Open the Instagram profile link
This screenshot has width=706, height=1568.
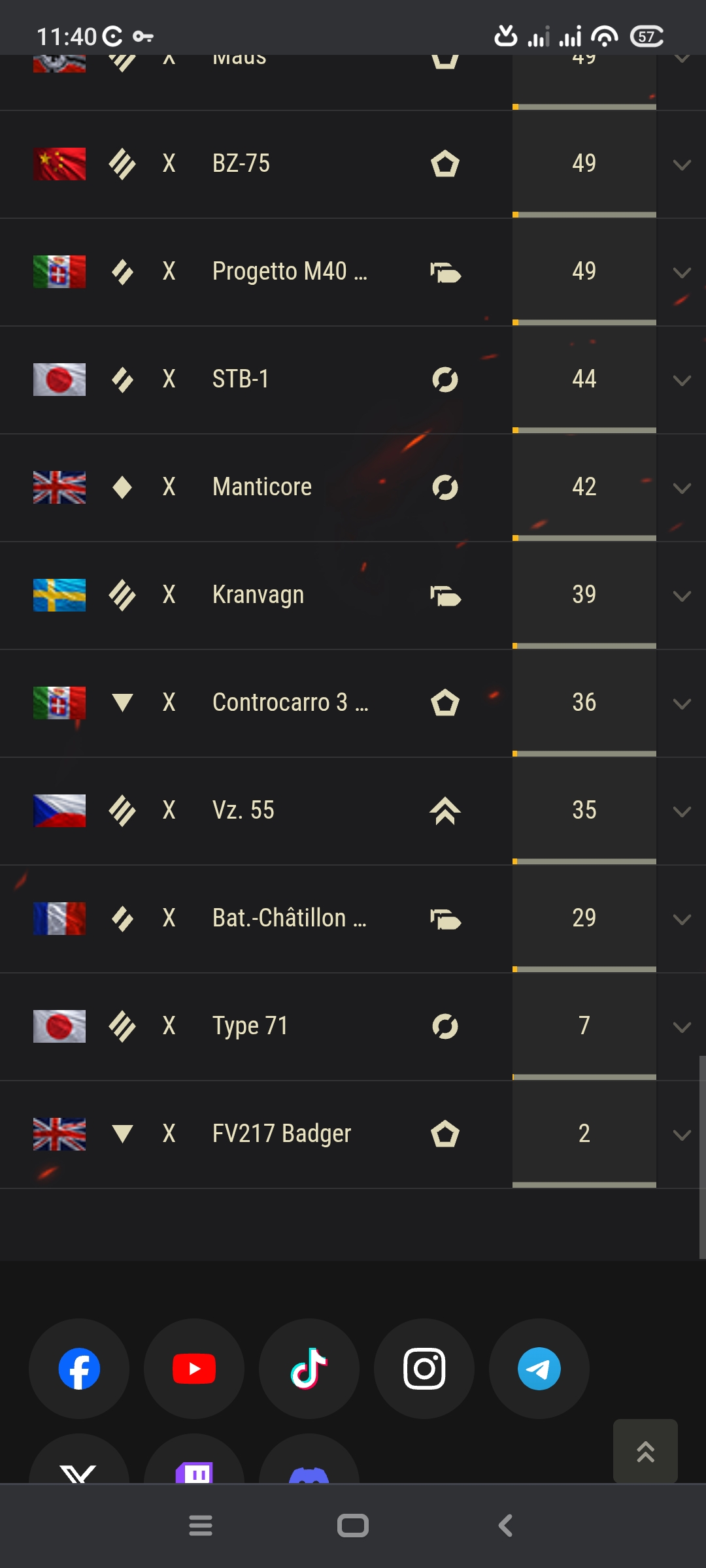point(424,1369)
